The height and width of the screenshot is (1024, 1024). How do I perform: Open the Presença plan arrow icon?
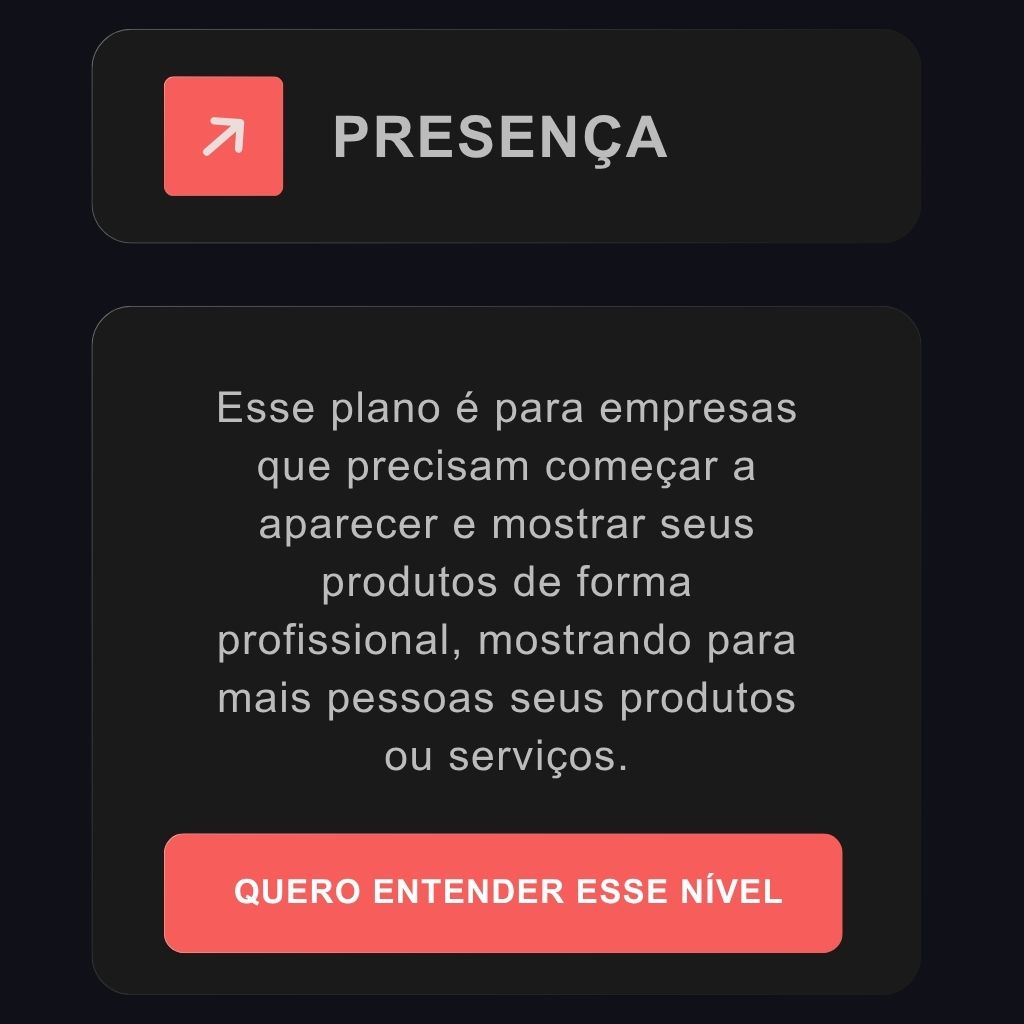pos(223,136)
